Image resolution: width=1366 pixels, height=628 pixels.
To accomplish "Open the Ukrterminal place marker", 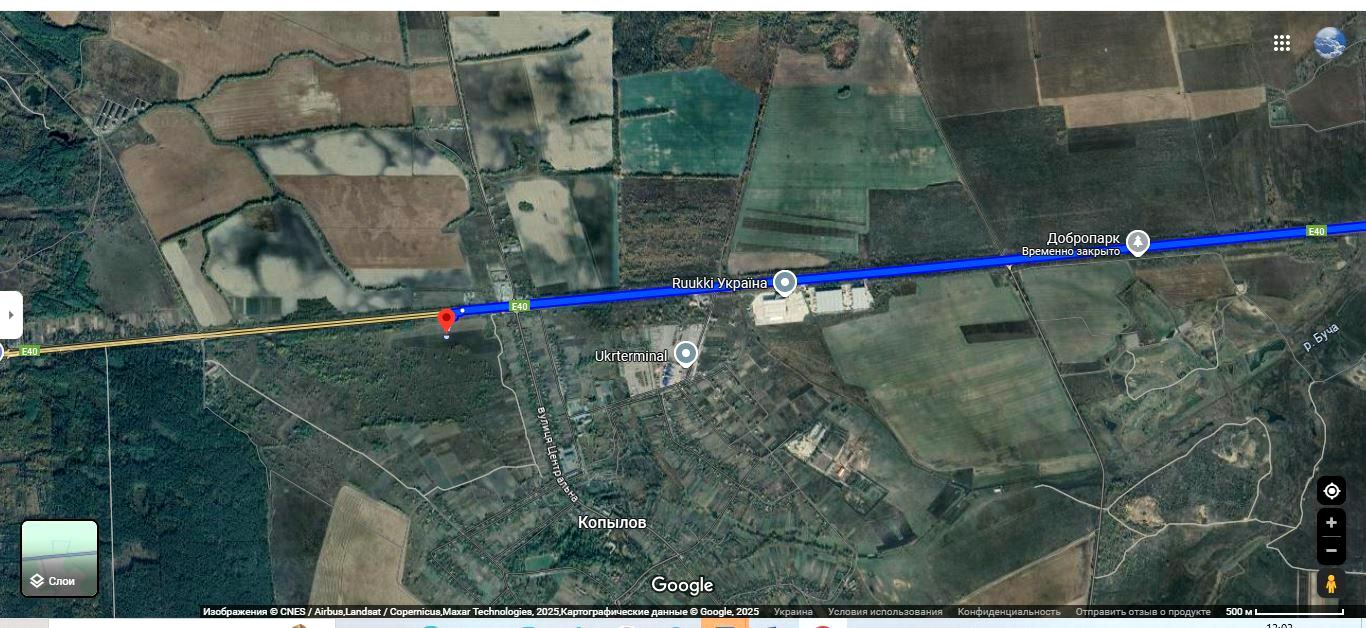I will tap(686, 353).
